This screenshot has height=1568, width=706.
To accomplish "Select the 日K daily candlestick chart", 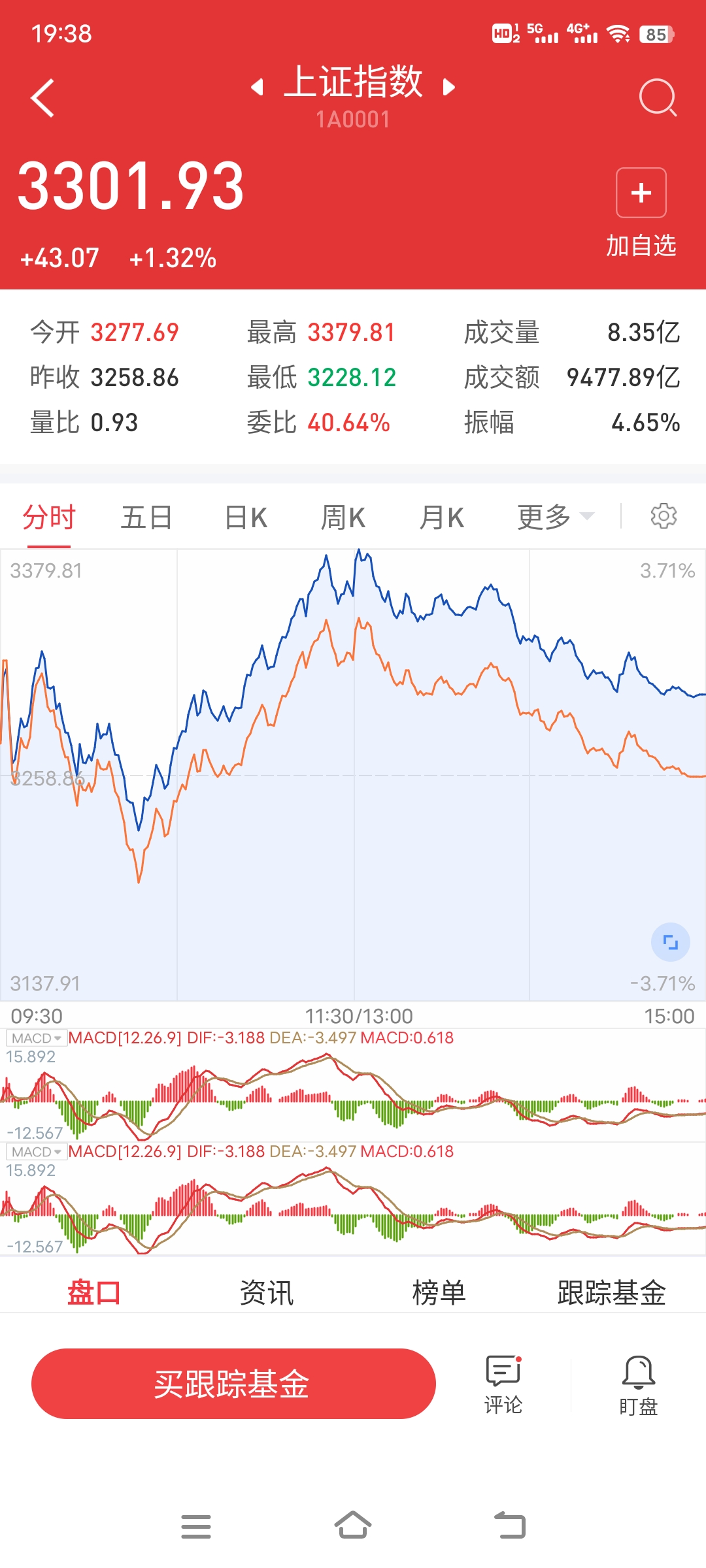I will pos(245,515).
